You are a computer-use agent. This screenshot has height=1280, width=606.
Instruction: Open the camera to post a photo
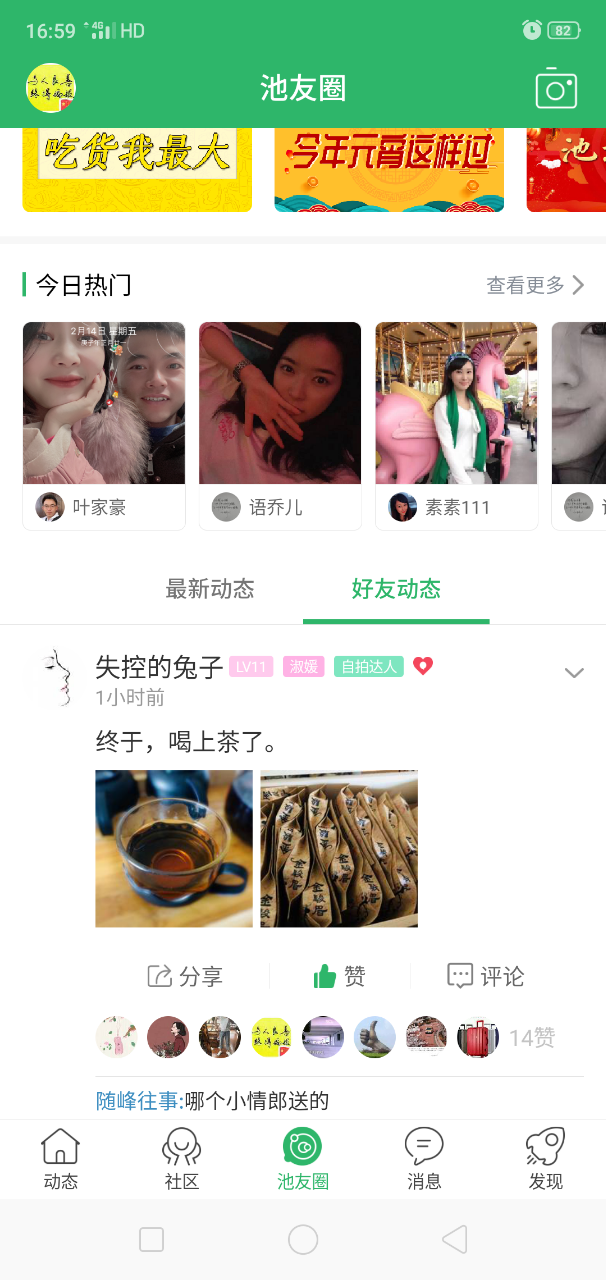coord(556,88)
